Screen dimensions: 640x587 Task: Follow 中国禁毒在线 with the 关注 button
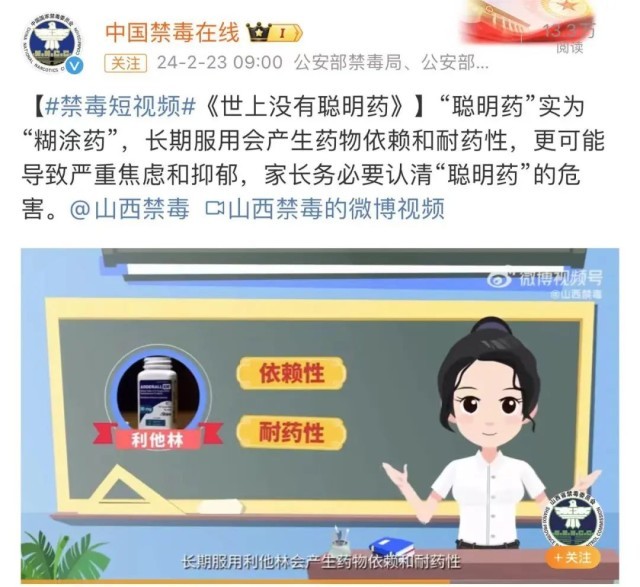point(127,63)
